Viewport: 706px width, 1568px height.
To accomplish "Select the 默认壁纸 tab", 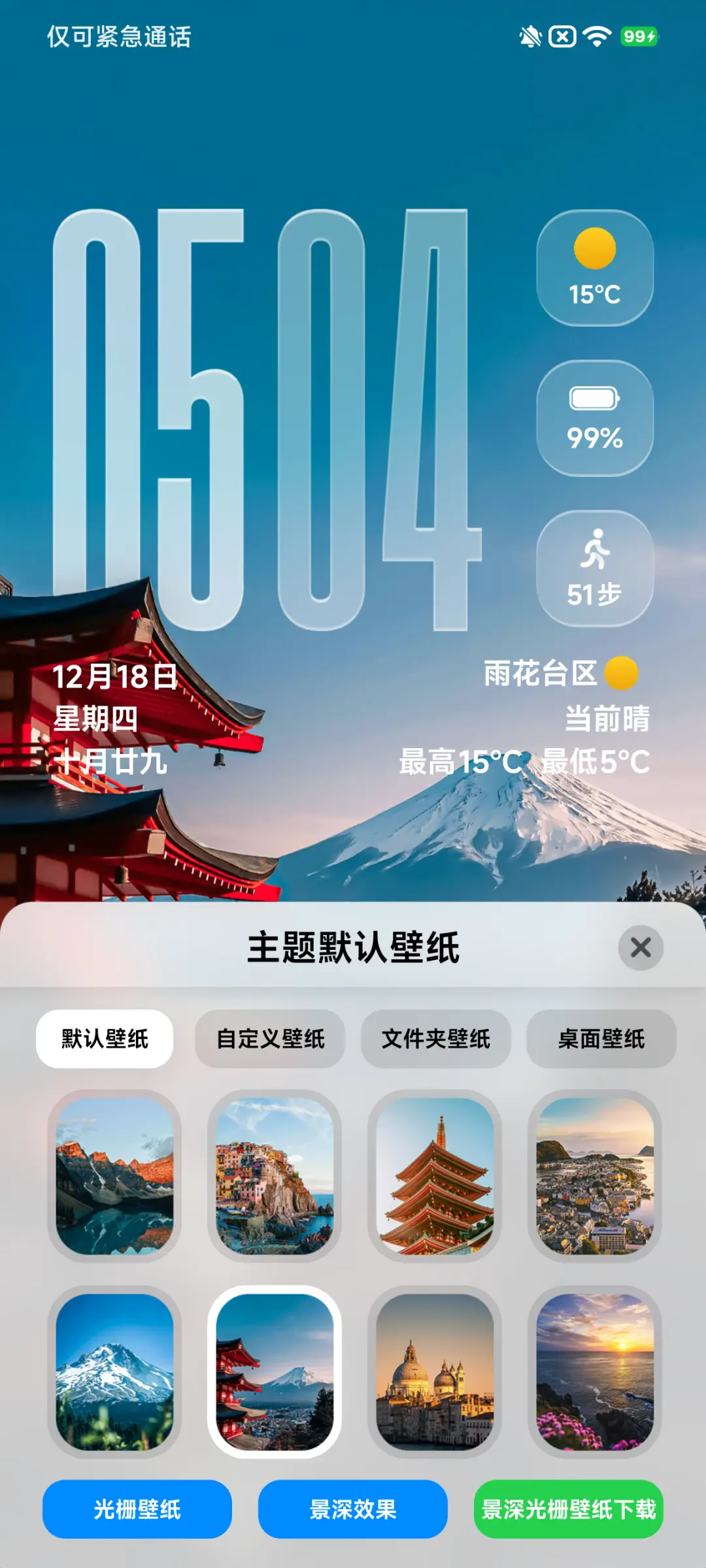I will [106, 1038].
